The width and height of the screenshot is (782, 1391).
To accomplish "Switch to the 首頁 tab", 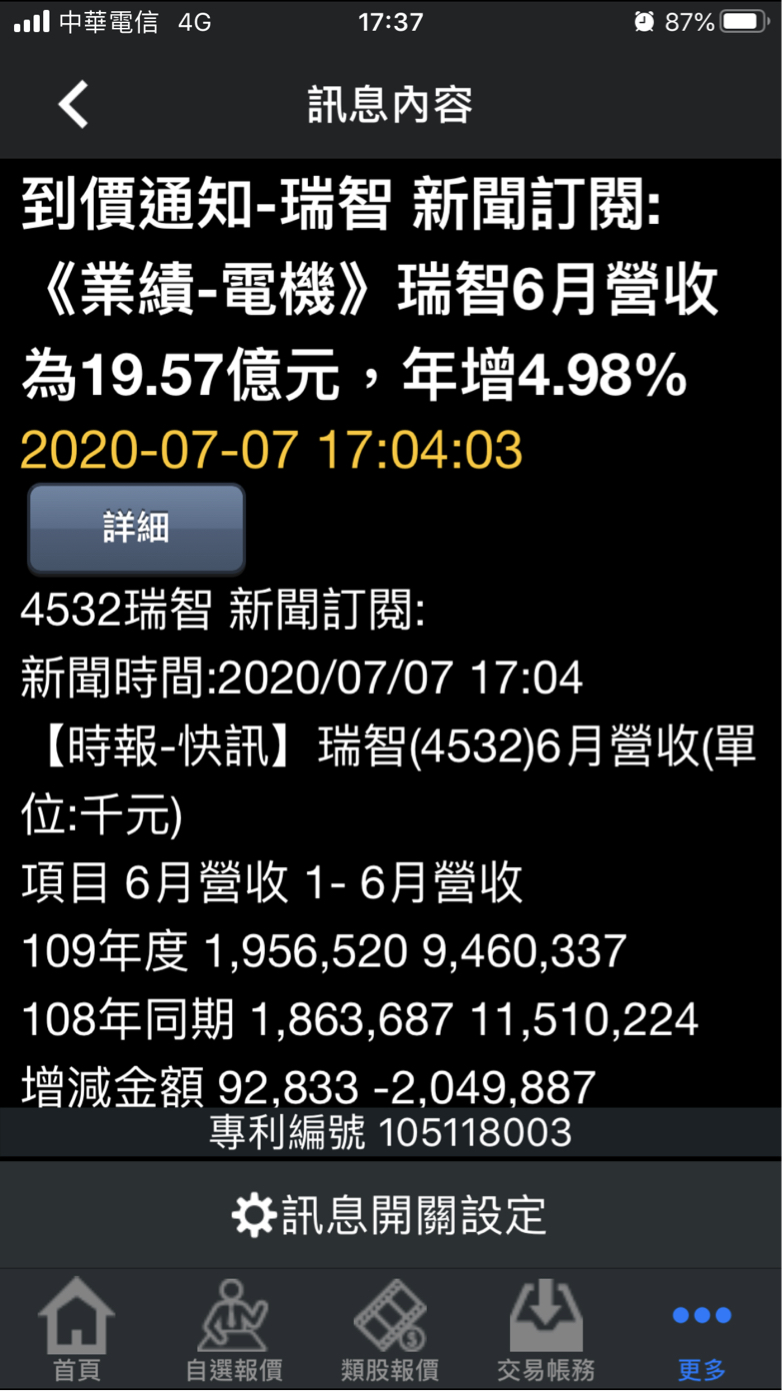I will tap(77, 1331).
